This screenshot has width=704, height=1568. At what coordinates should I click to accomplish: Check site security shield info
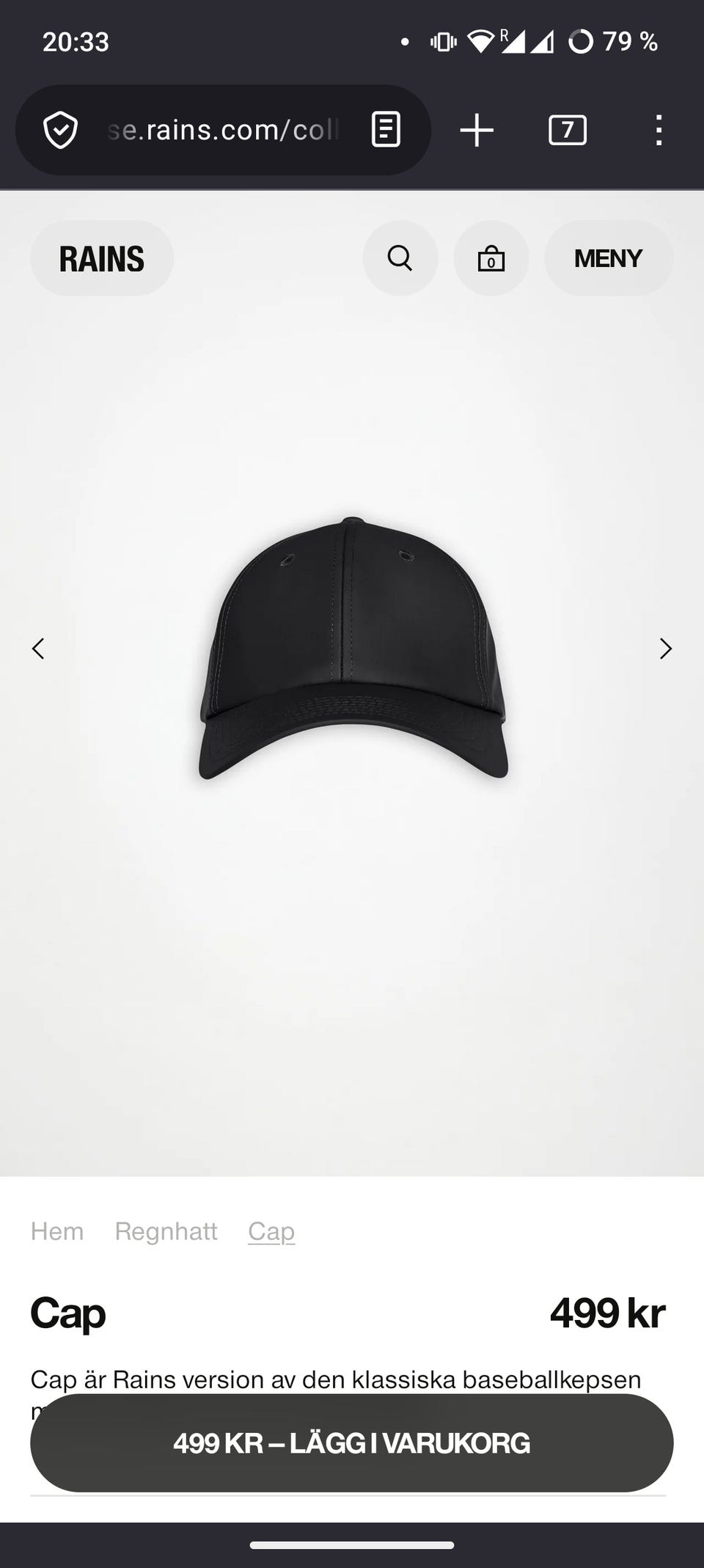(60, 130)
